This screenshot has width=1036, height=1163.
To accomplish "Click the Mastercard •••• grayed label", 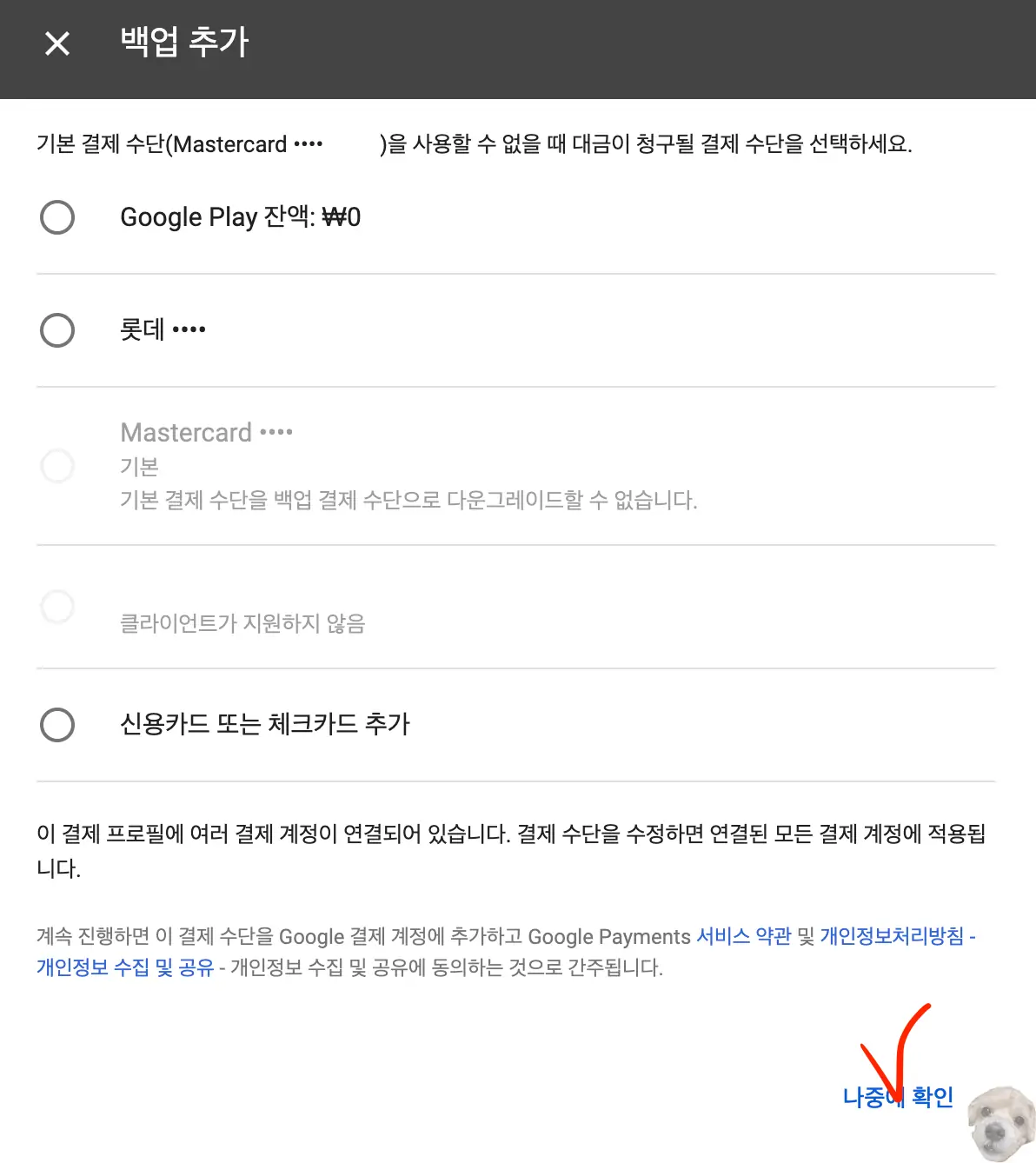I will tap(208, 432).
